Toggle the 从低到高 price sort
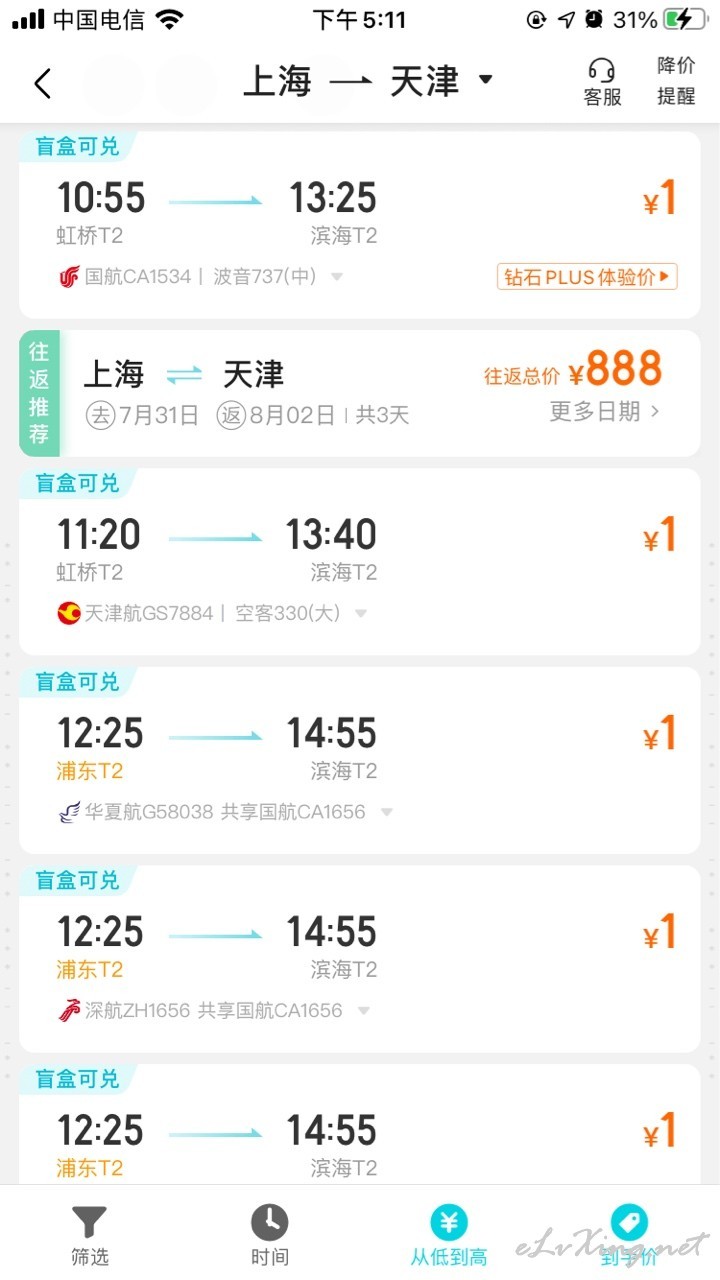The width and height of the screenshot is (720, 1280). [449, 1235]
